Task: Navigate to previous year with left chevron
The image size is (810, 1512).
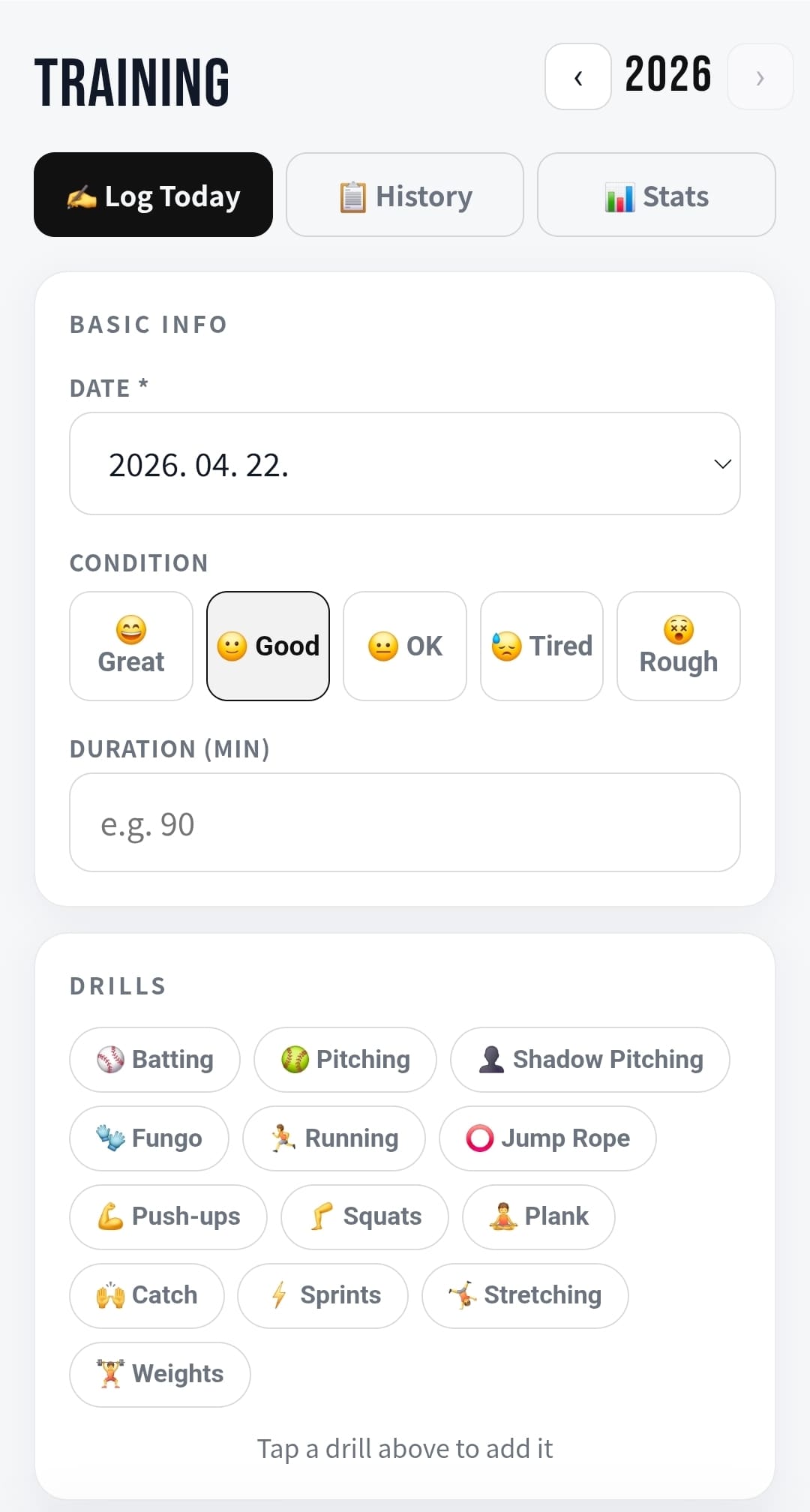Action: pos(577,77)
